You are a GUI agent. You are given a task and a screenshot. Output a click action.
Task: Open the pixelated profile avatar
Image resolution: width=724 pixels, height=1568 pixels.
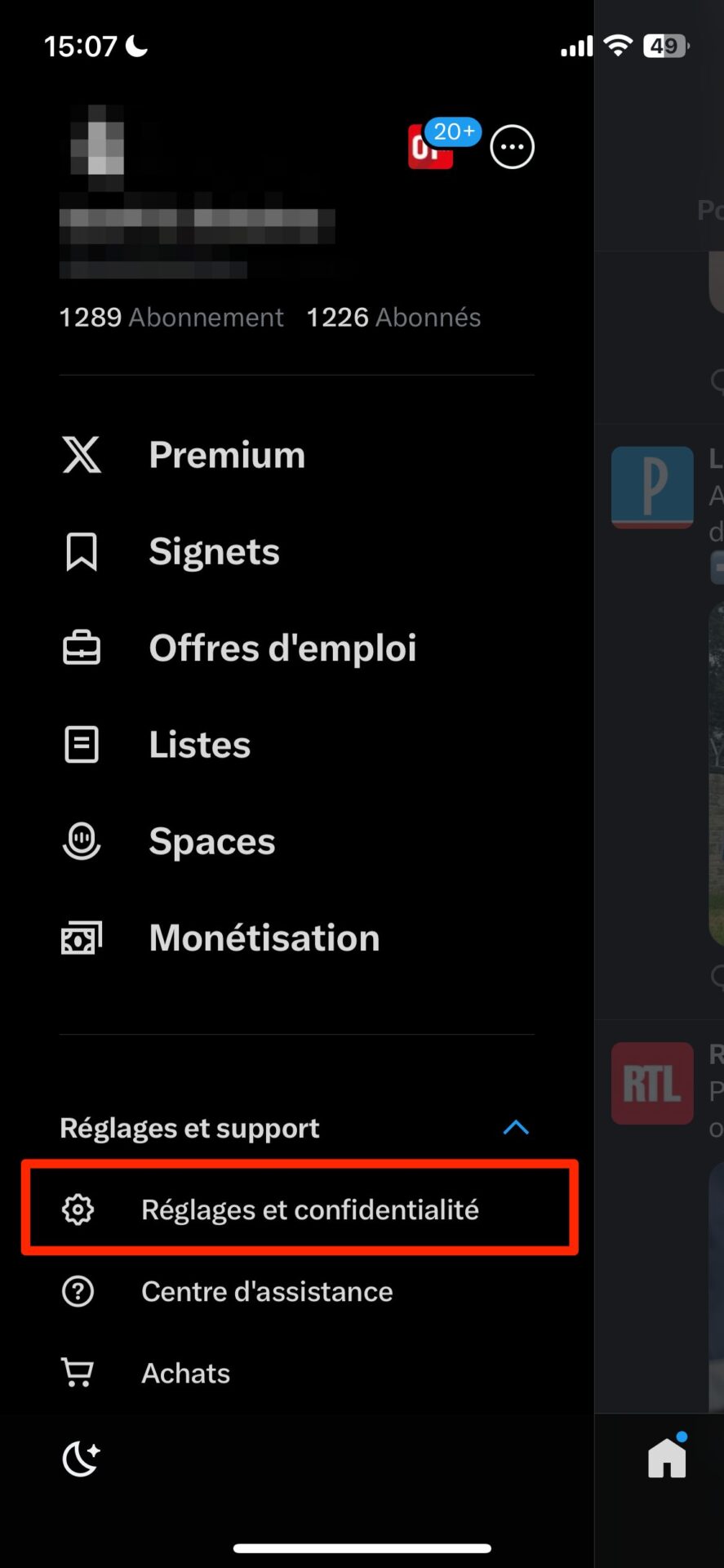tap(97, 140)
